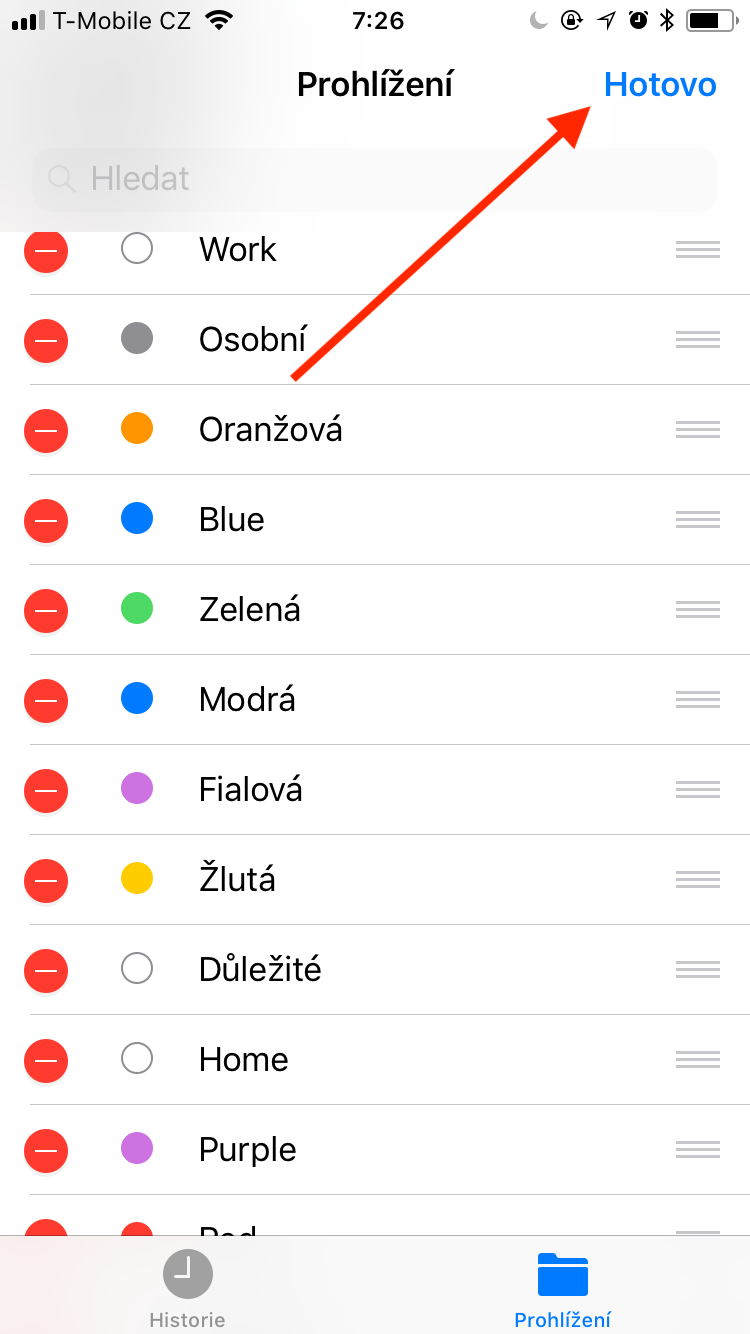Delete the Work tag with red minus

point(46,250)
